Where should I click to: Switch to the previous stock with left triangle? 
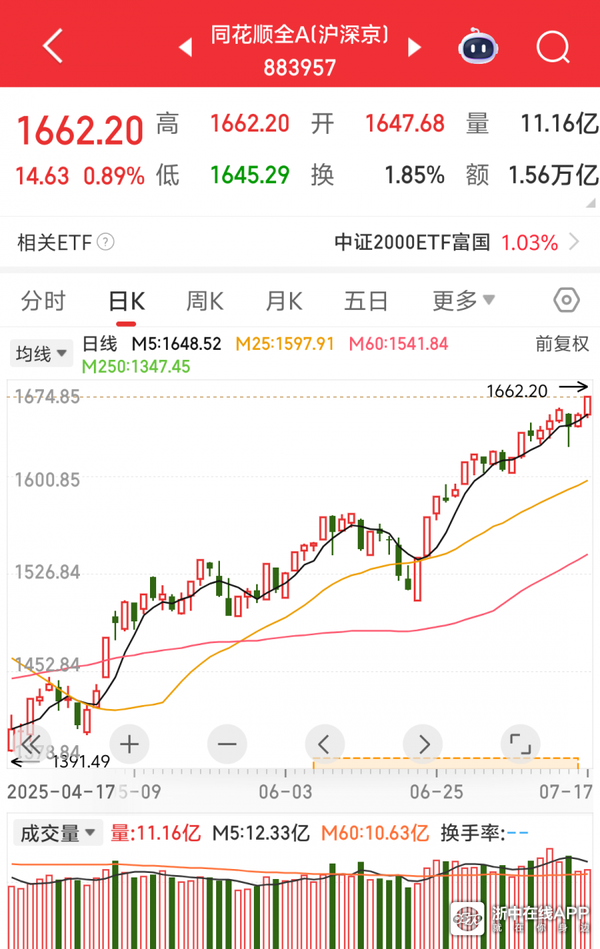(185, 47)
